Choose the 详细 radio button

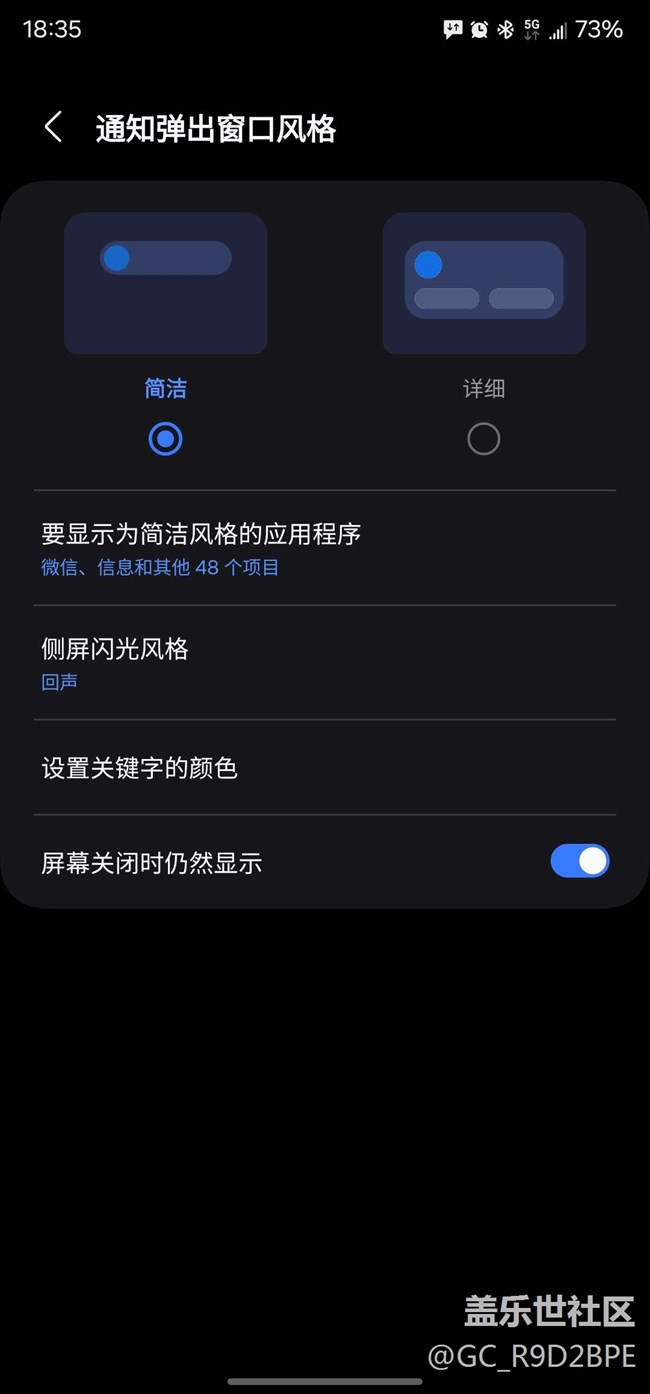pos(483,439)
